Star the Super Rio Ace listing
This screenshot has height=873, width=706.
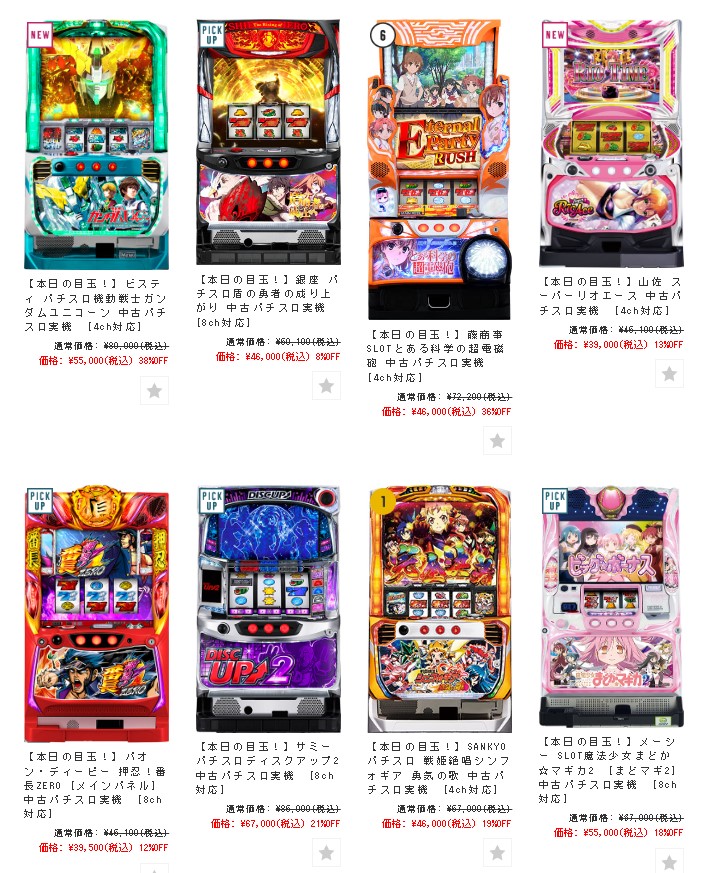click(669, 374)
